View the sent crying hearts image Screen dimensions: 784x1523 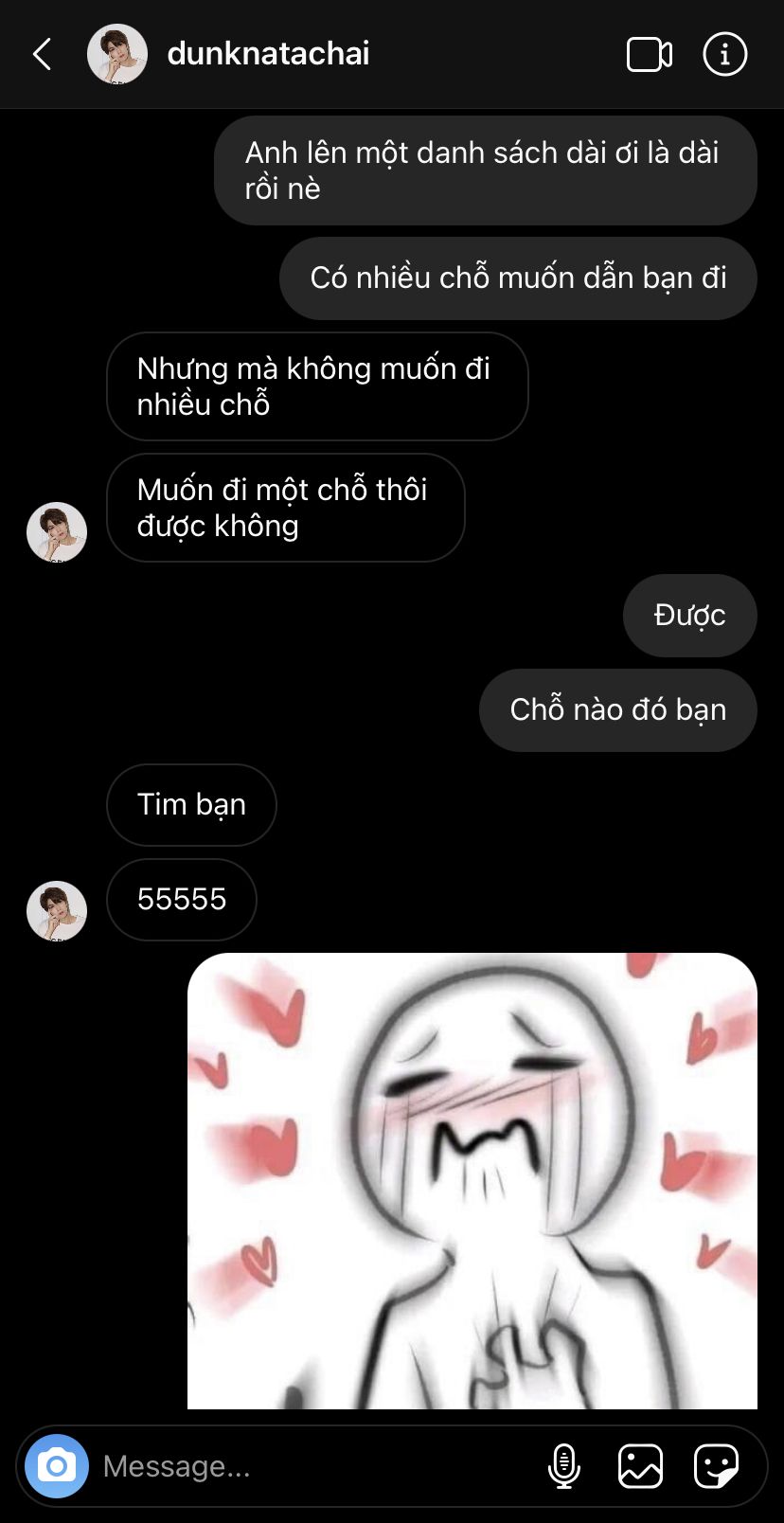coord(472,1180)
